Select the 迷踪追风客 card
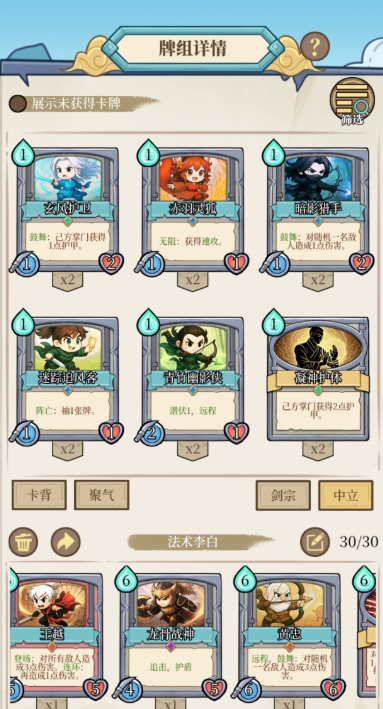The image size is (383, 709). [67, 378]
